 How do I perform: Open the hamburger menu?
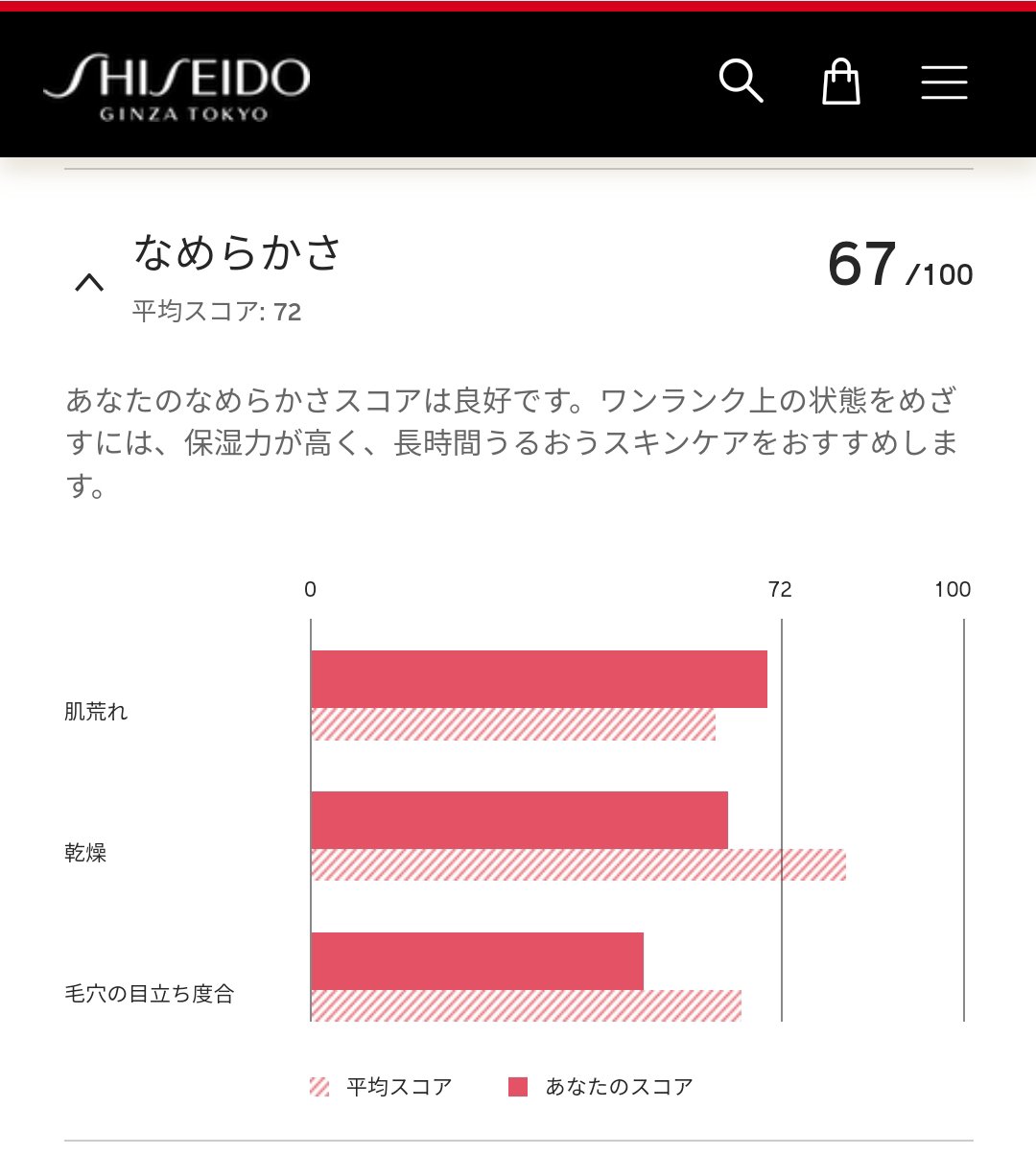click(x=944, y=82)
